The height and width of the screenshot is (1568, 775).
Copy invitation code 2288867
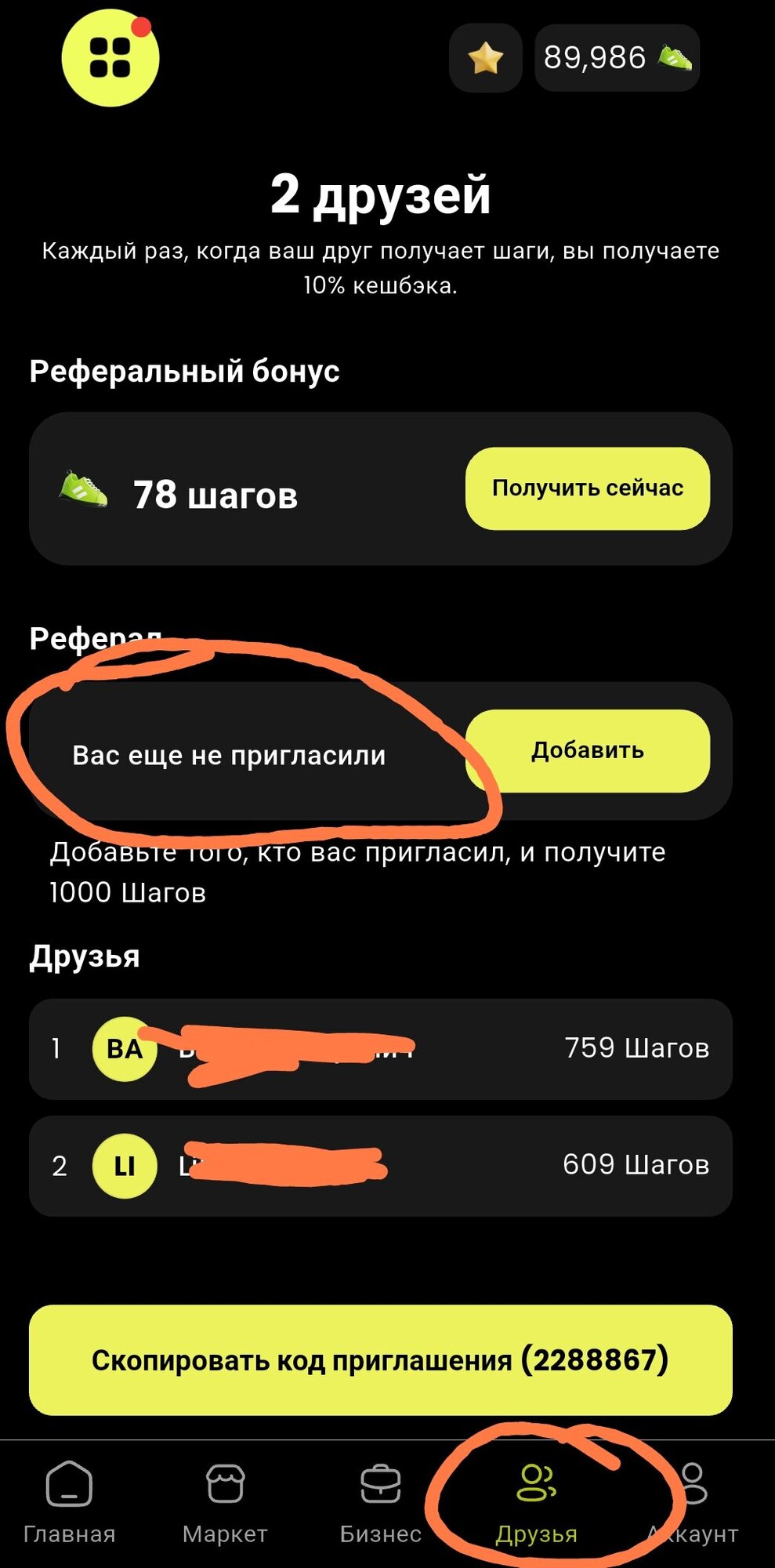381,1360
